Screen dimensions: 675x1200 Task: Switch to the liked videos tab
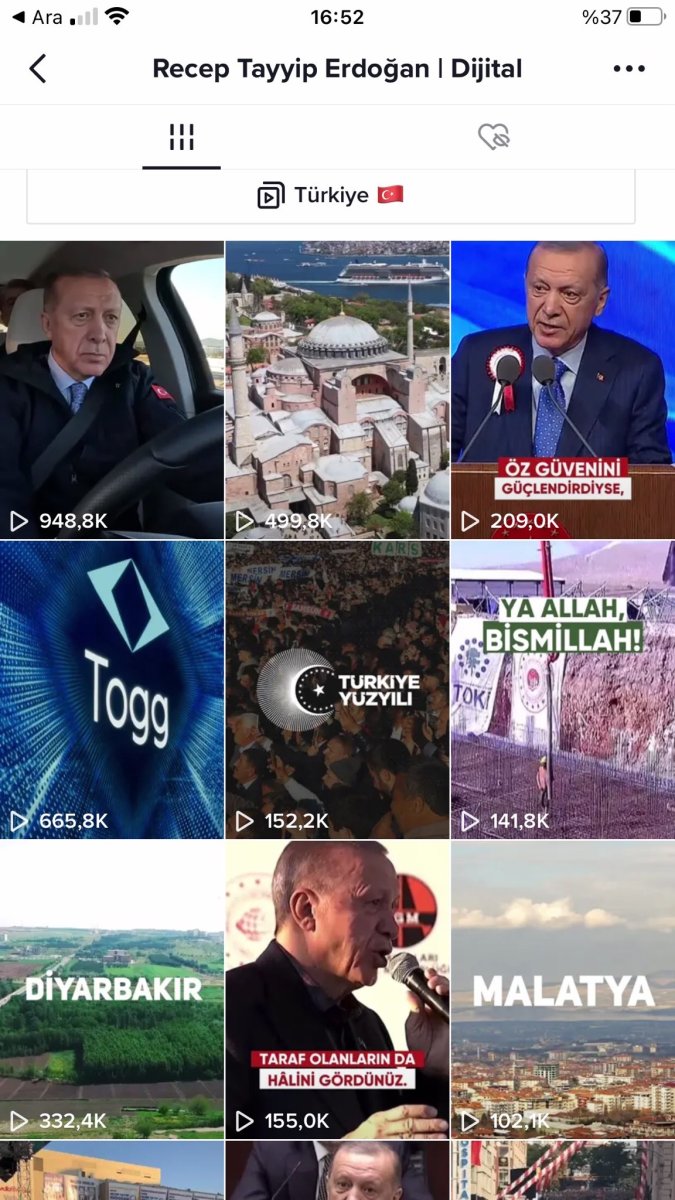494,137
